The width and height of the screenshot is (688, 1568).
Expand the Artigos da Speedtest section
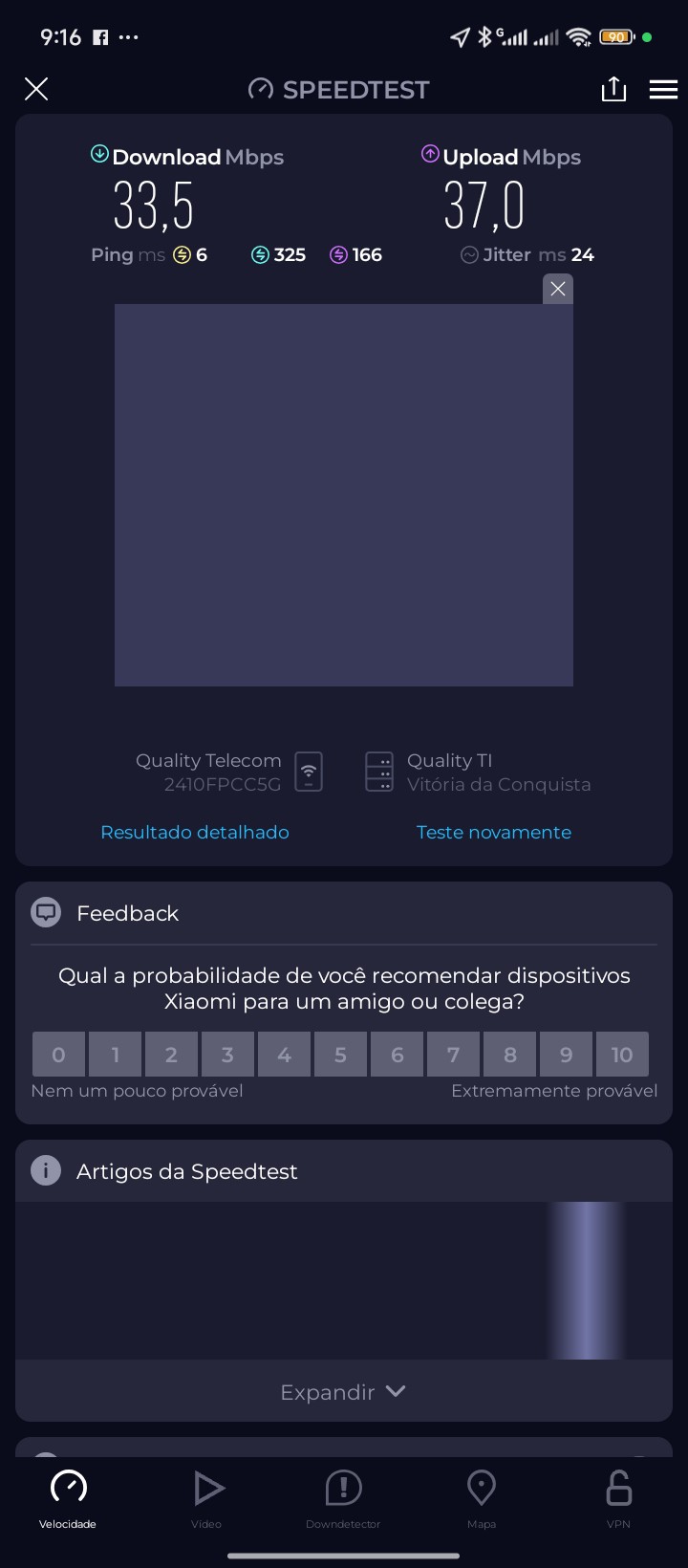coord(343,1392)
